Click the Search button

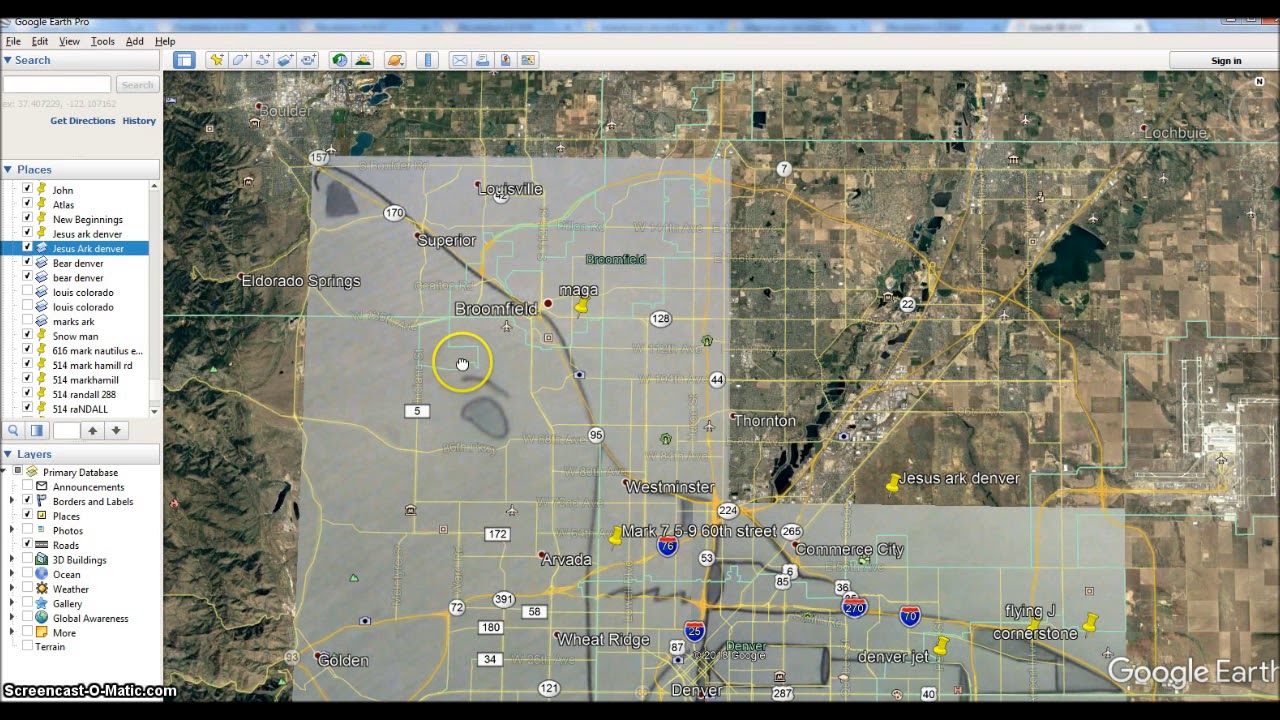(138, 85)
